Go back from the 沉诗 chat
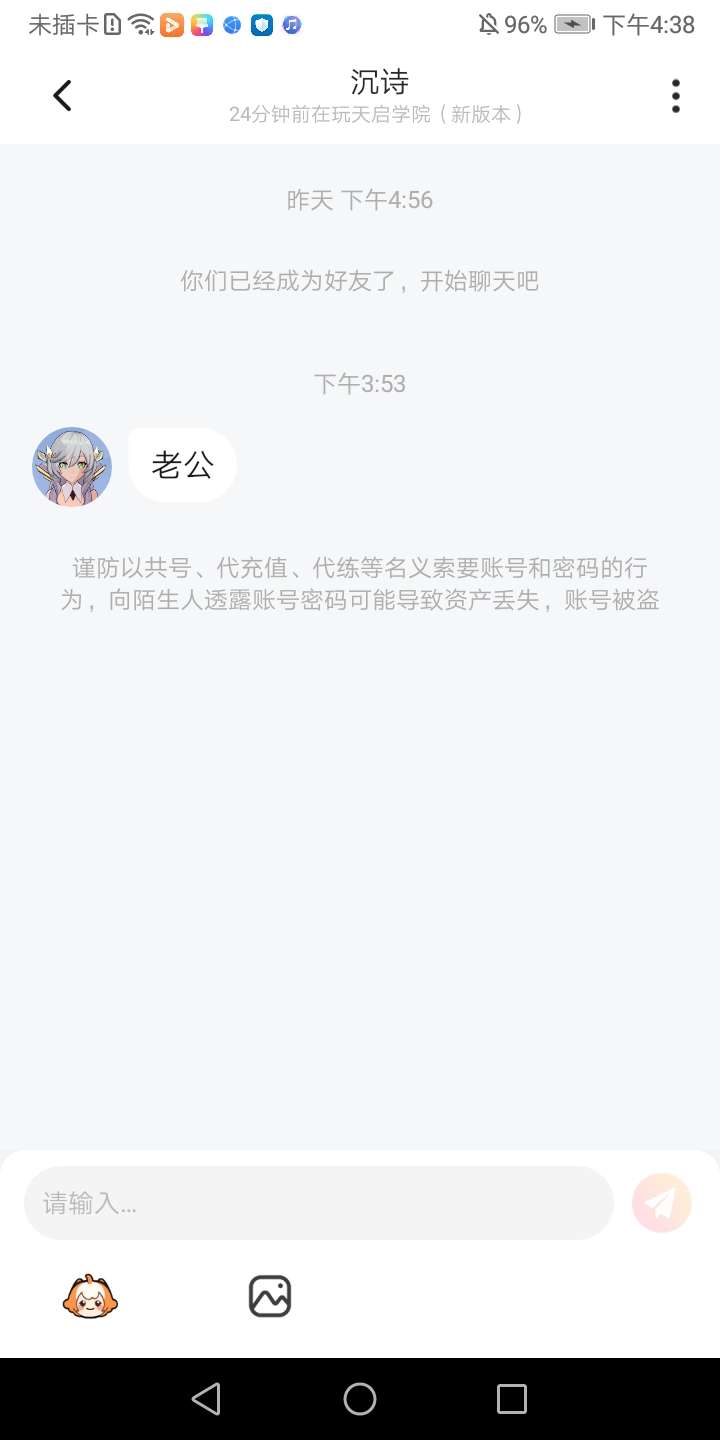The height and width of the screenshot is (1440, 720). pos(62,96)
